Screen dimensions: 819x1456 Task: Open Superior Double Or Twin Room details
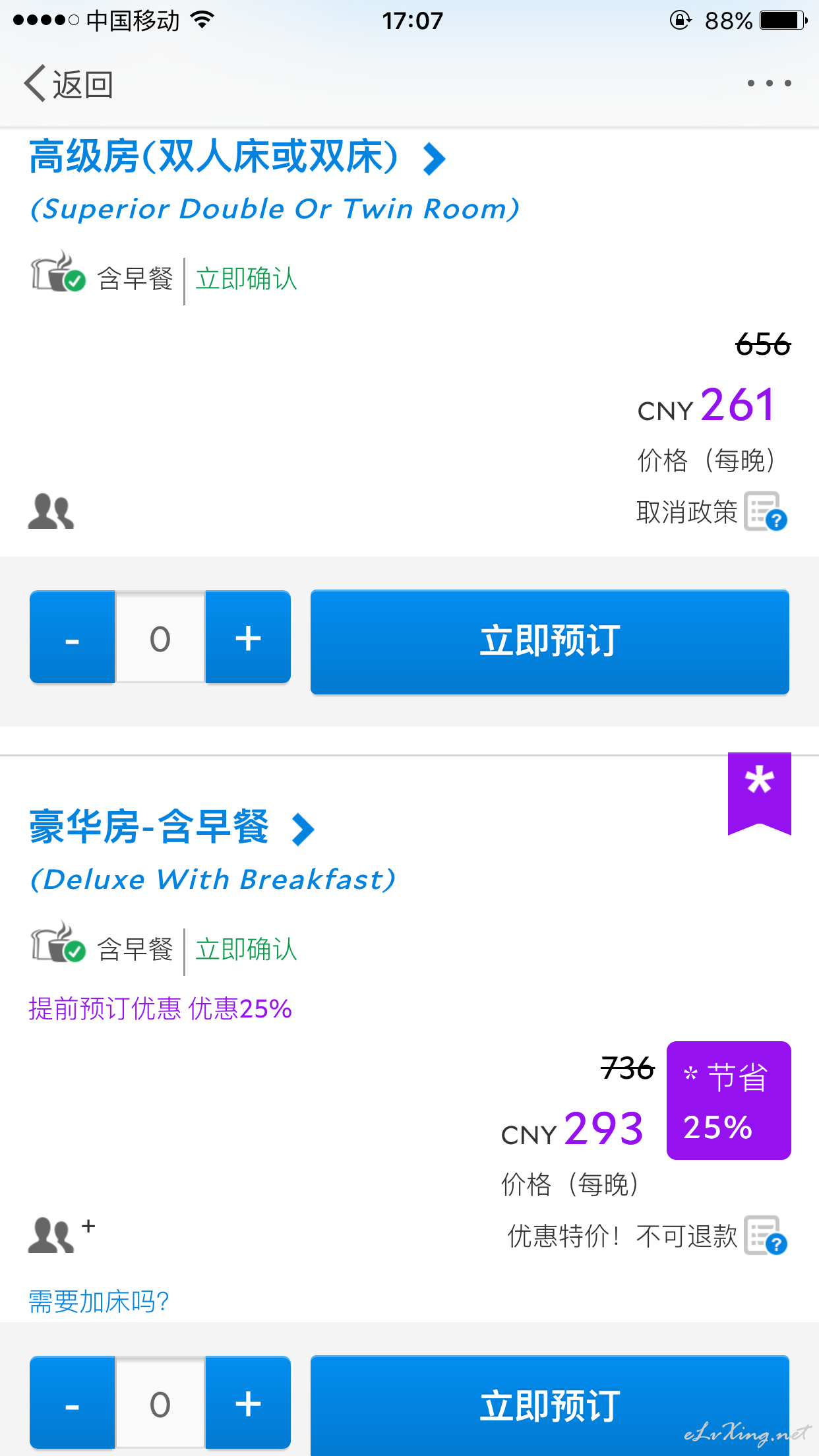tap(237, 158)
